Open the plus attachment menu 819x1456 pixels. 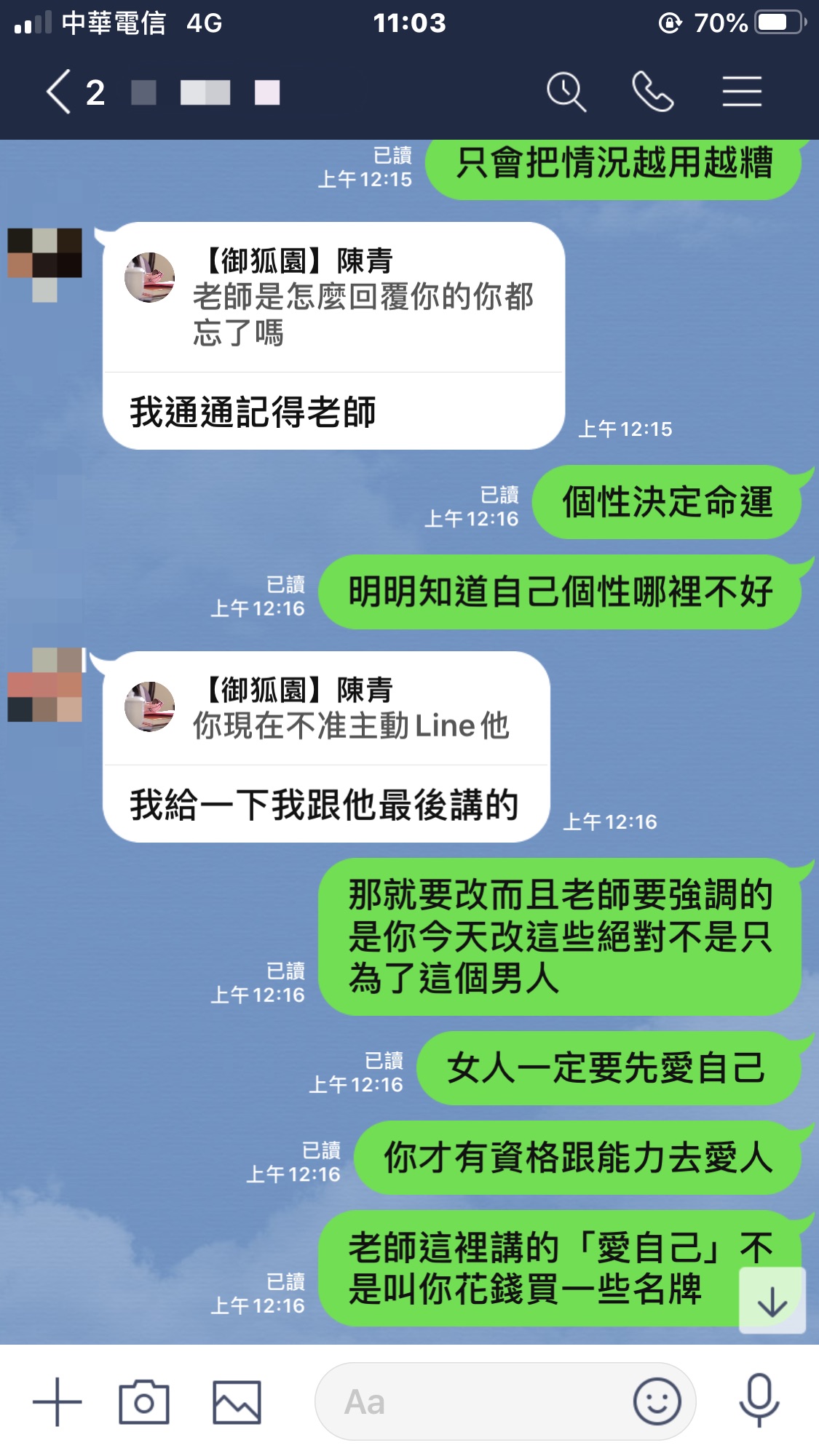click(x=58, y=1401)
